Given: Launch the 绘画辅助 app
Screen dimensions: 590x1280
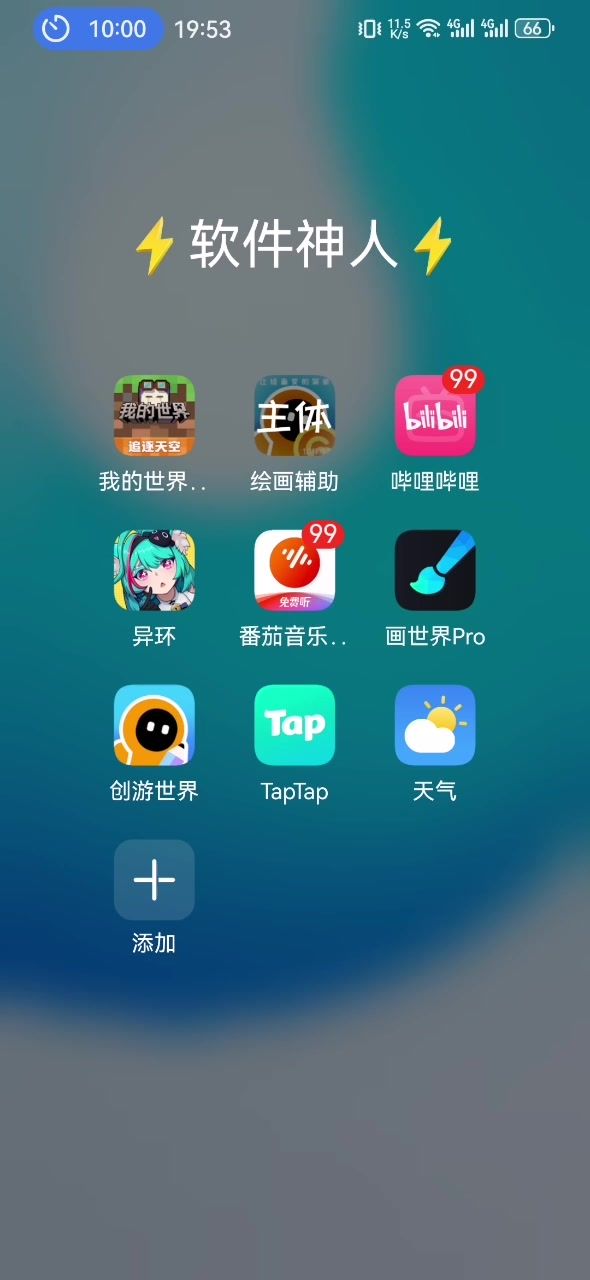Looking at the screenshot, I should 294,415.
